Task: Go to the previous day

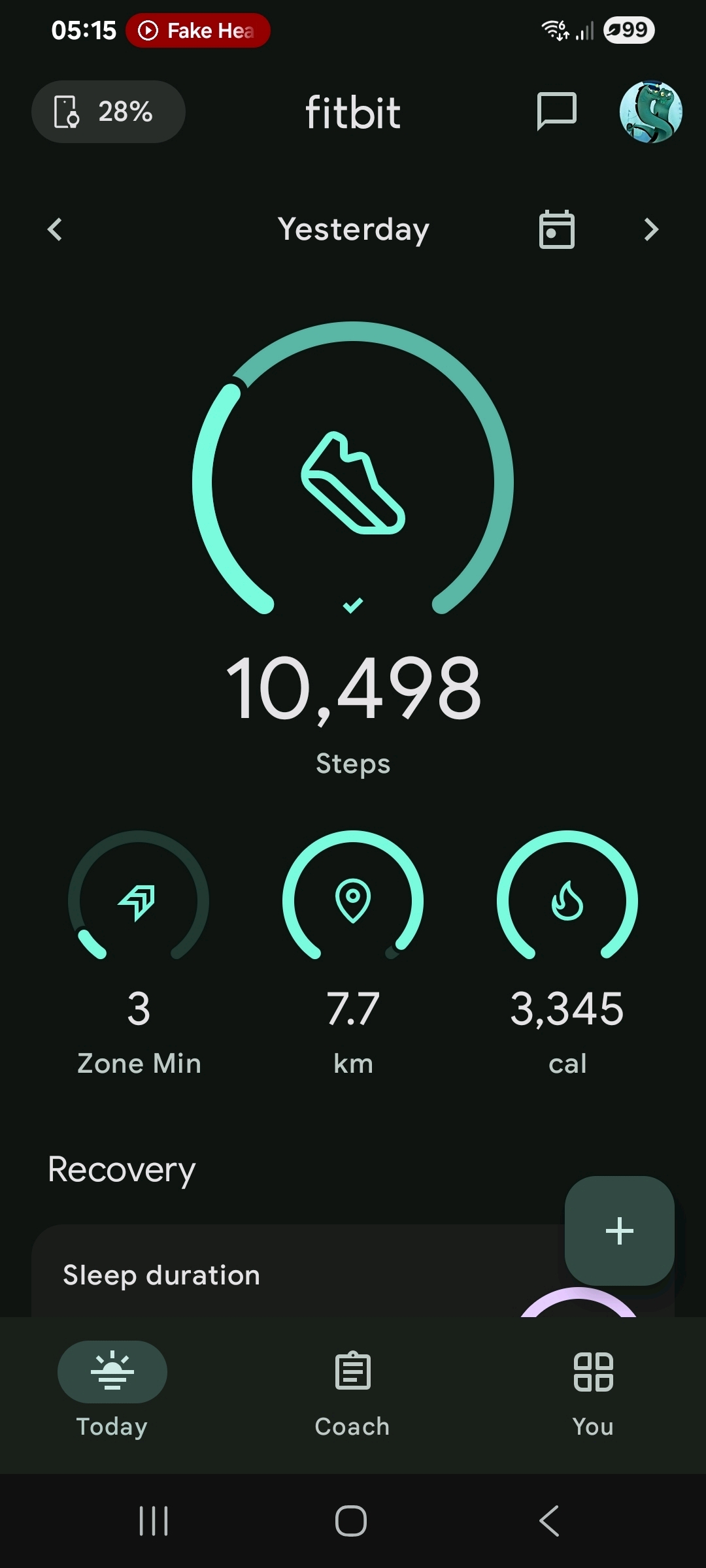Action: click(x=56, y=229)
